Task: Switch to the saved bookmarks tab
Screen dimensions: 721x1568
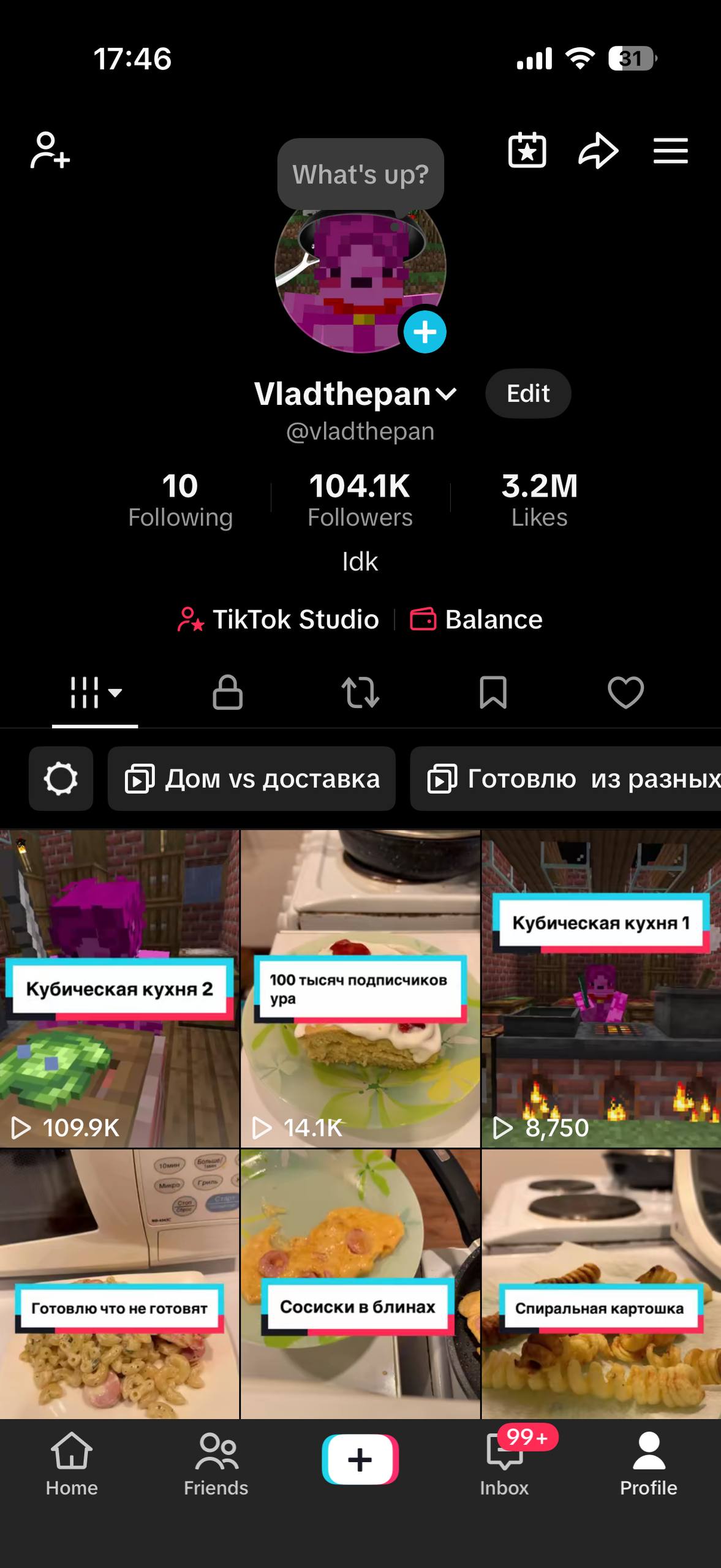Action: pos(493,693)
